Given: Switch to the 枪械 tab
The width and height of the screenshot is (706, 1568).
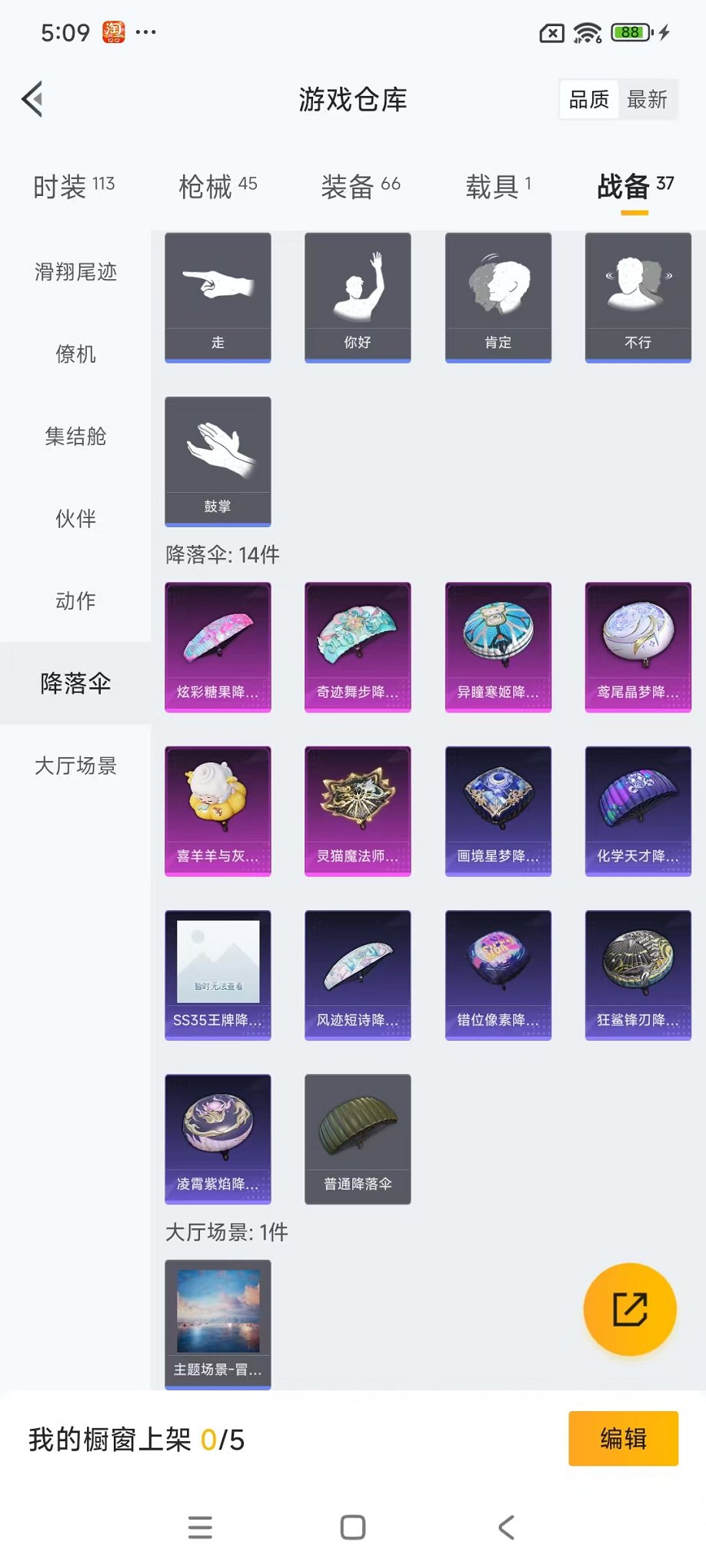Looking at the screenshot, I should click(218, 186).
